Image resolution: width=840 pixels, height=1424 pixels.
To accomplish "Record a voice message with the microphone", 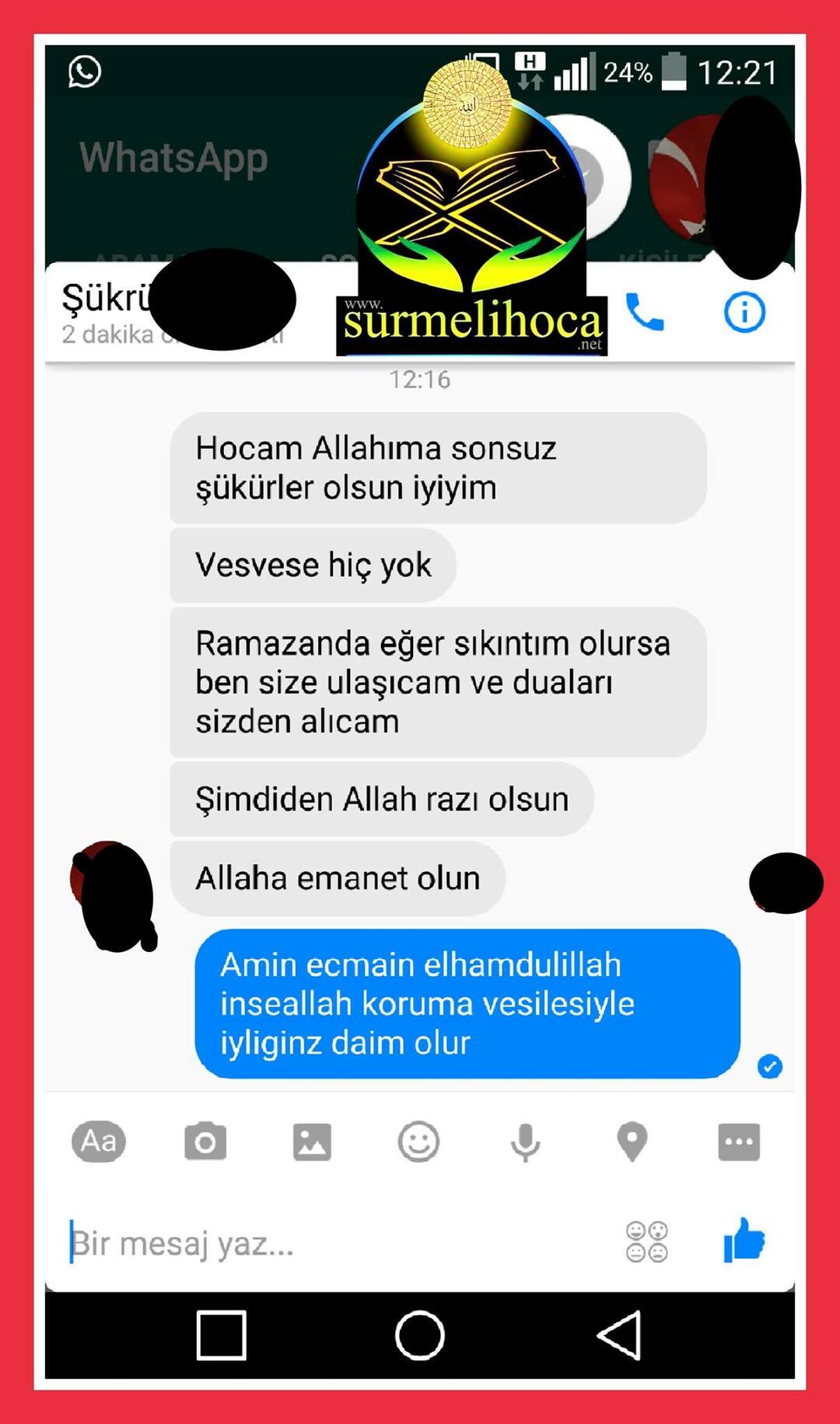I will coord(525,1142).
